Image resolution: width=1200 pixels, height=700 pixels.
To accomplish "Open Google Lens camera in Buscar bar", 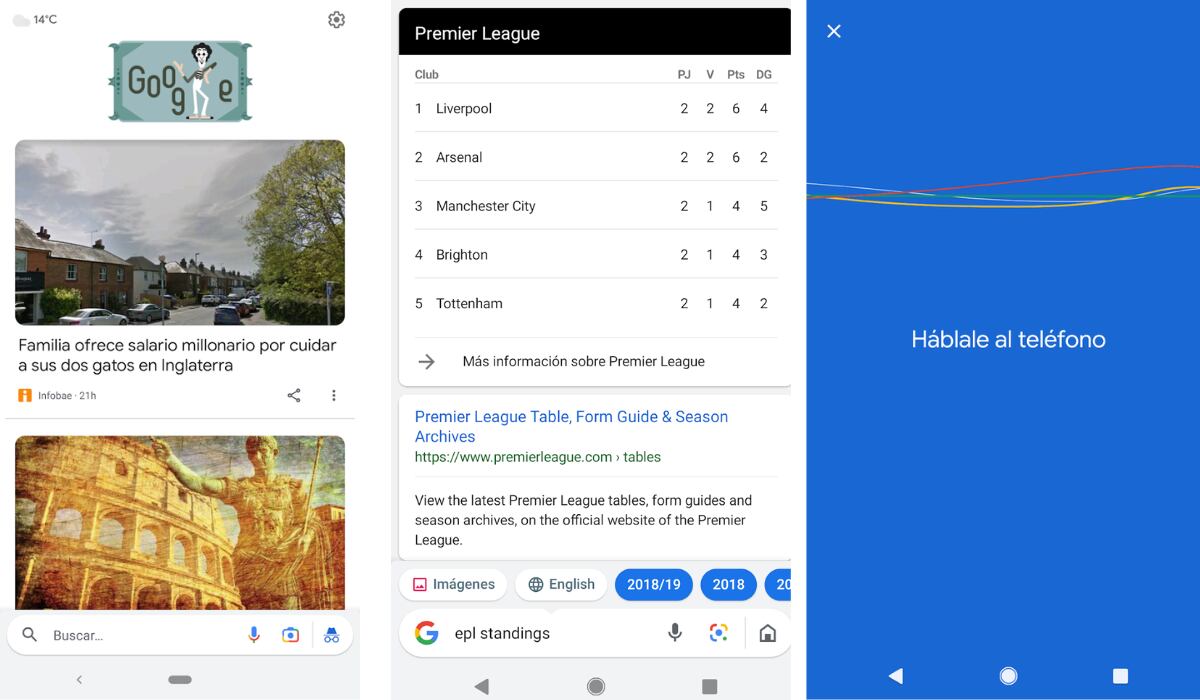I will pos(291,635).
